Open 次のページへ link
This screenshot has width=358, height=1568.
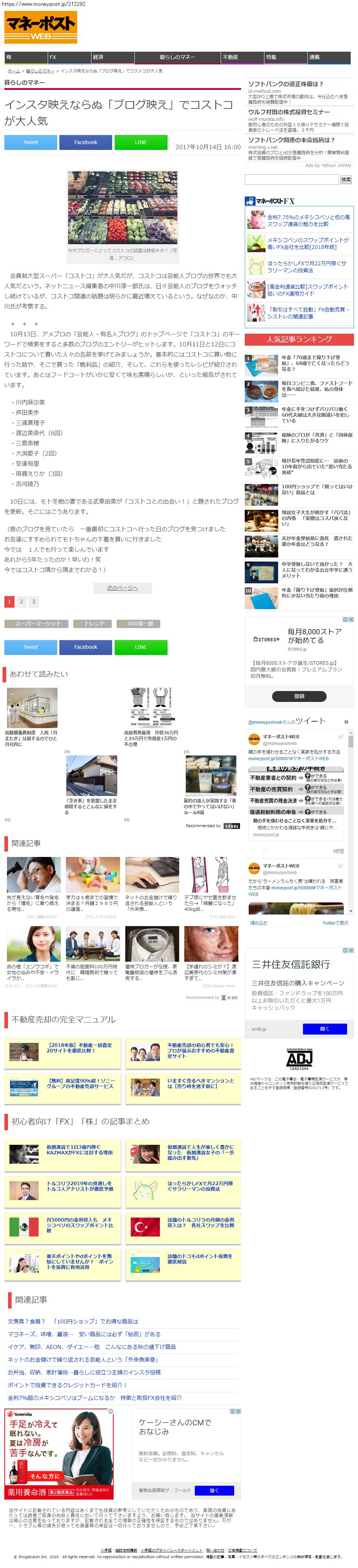(x=122, y=588)
